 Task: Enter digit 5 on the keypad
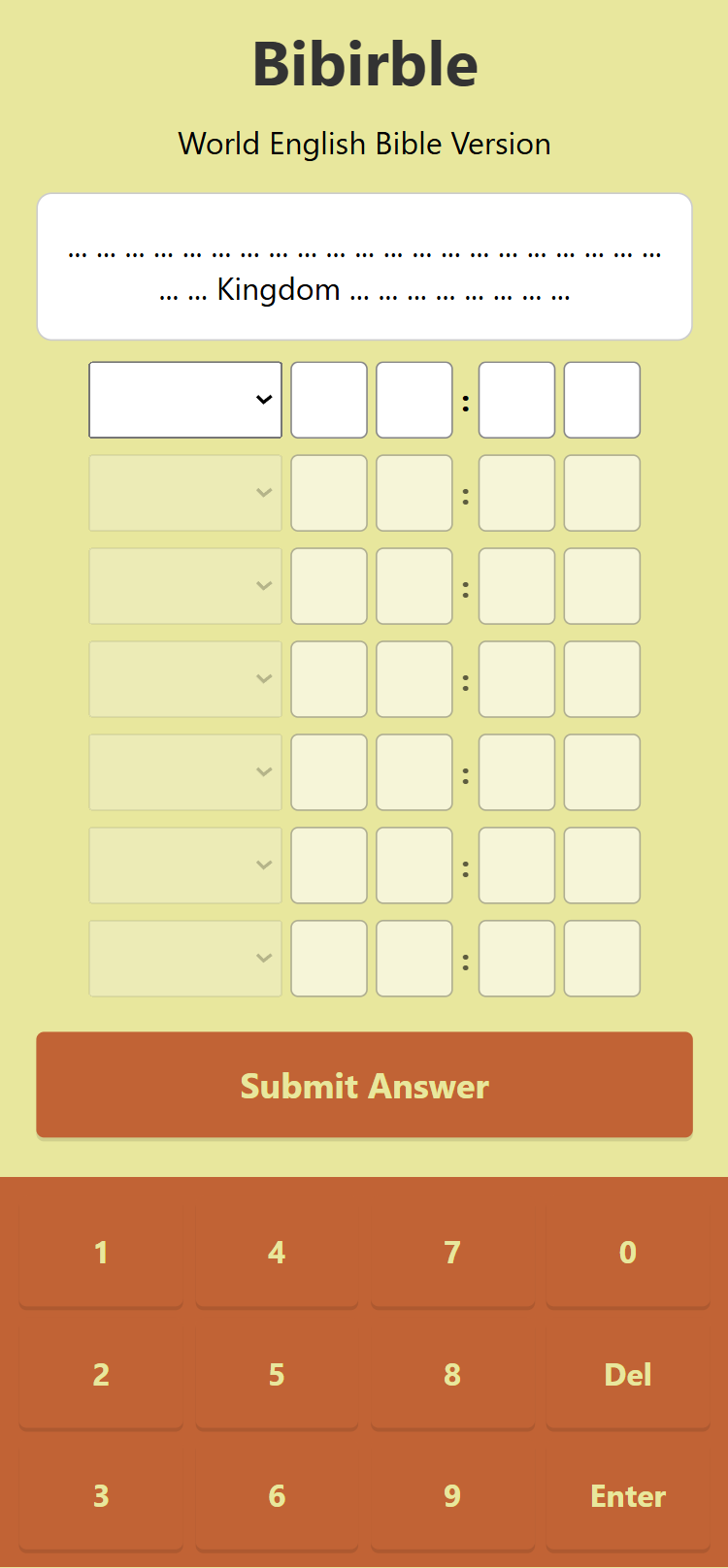(x=277, y=1375)
